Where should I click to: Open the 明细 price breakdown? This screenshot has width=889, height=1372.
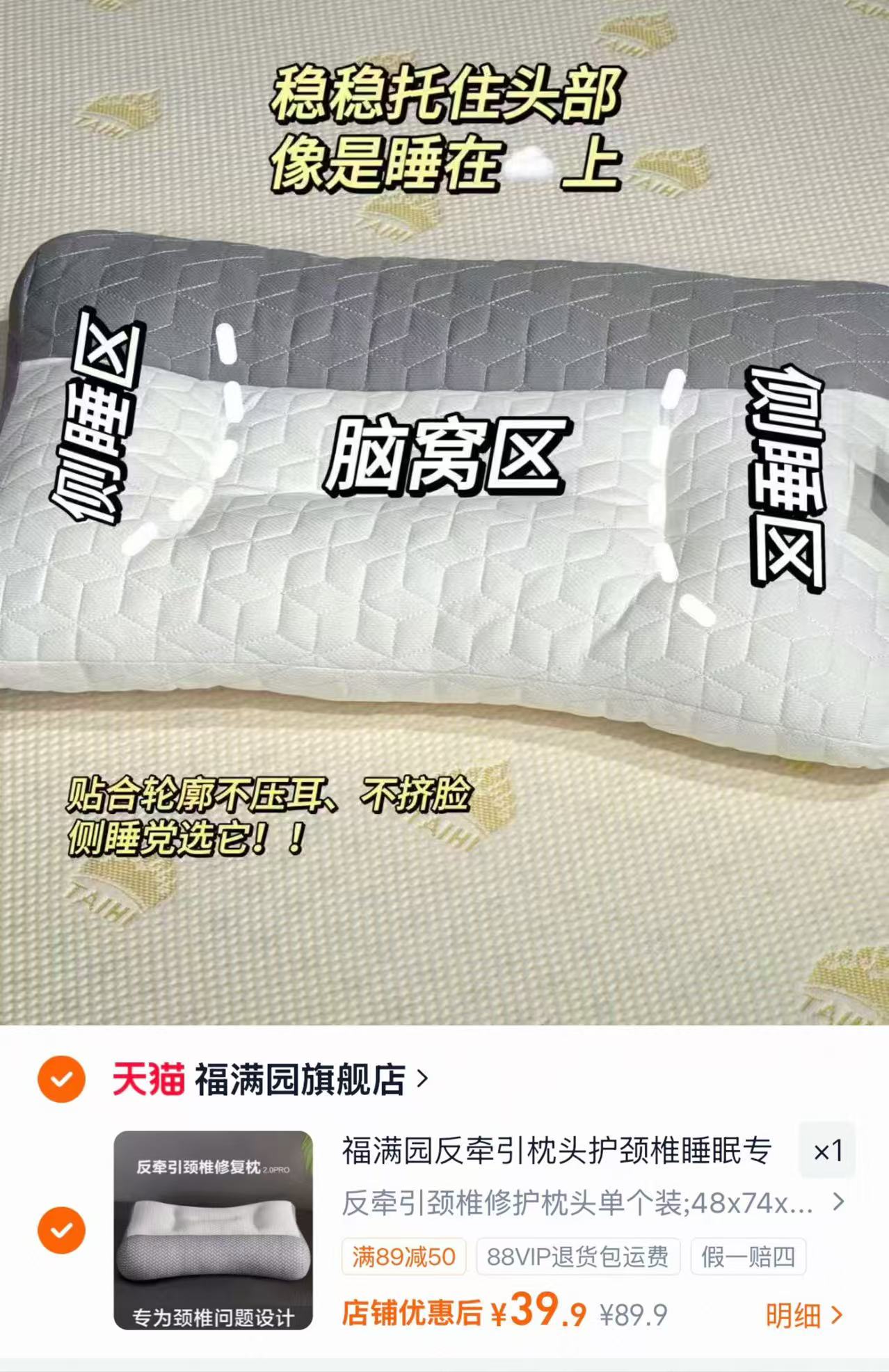tap(804, 1315)
